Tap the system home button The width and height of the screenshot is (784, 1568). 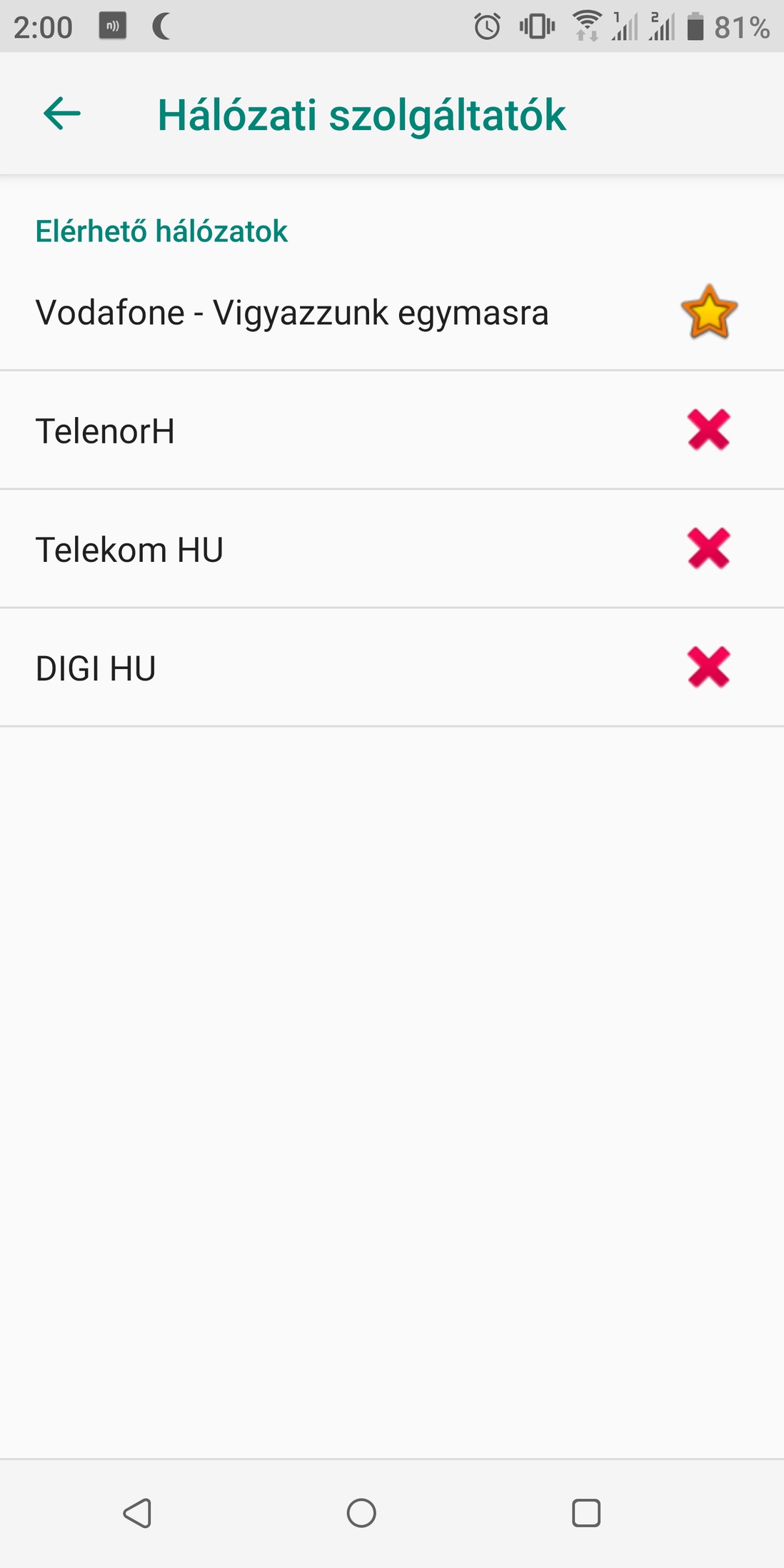361,1512
